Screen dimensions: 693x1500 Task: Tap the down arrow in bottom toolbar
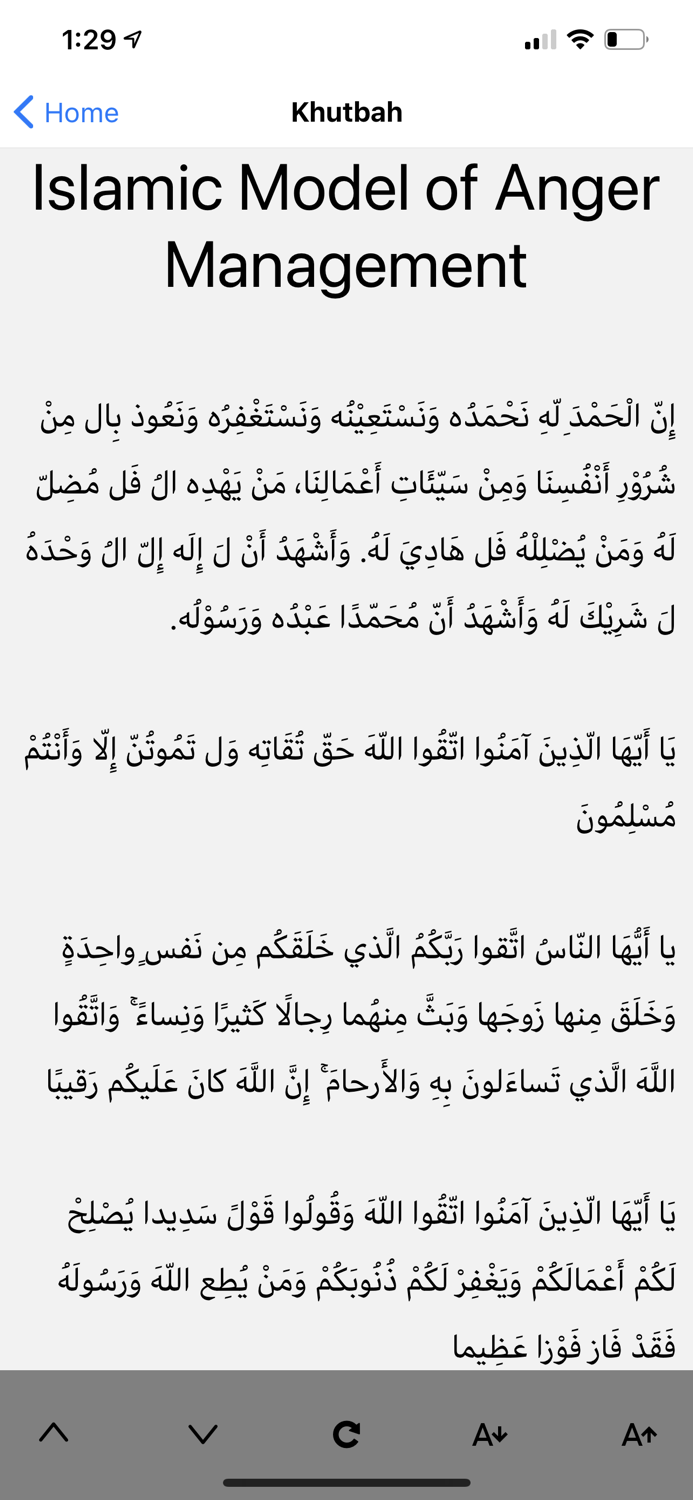click(x=203, y=1434)
